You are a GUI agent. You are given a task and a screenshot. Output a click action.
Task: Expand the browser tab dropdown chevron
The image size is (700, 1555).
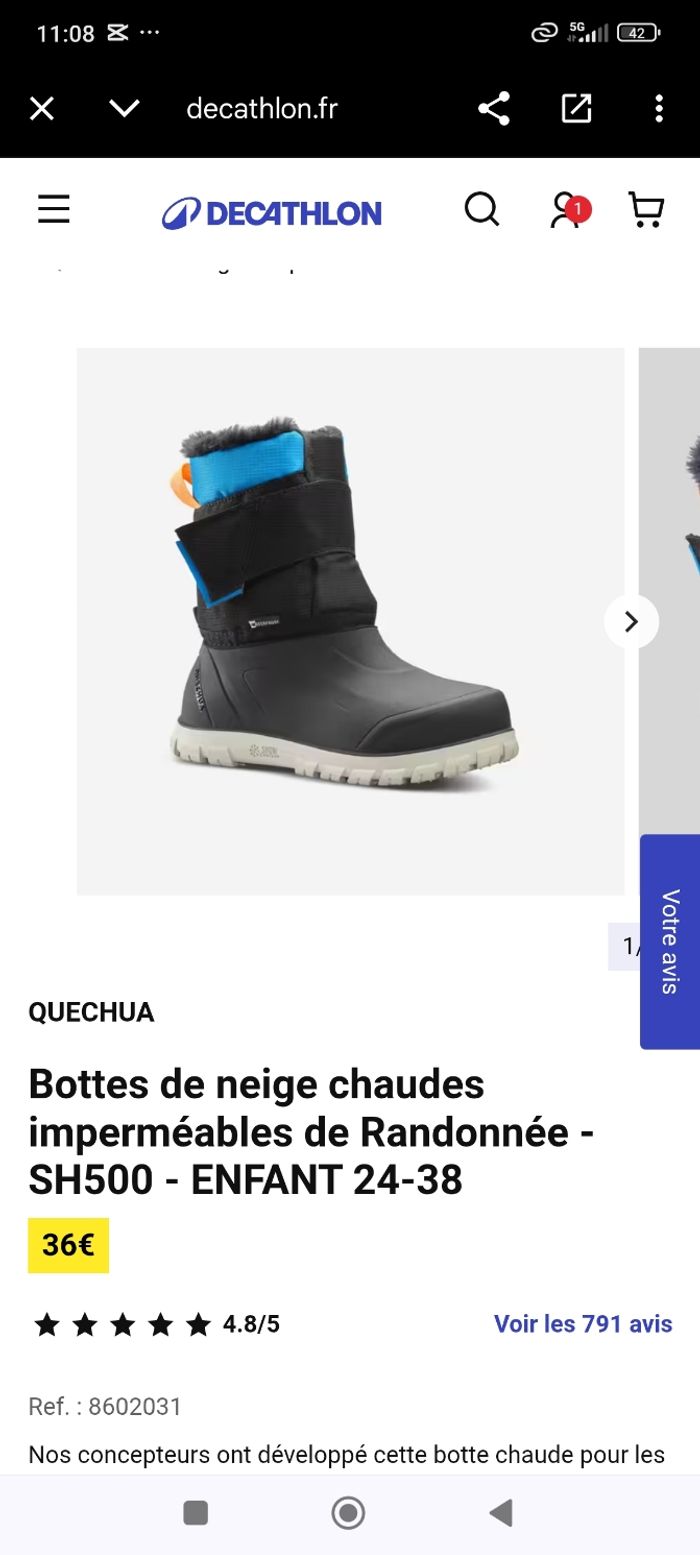click(124, 108)
